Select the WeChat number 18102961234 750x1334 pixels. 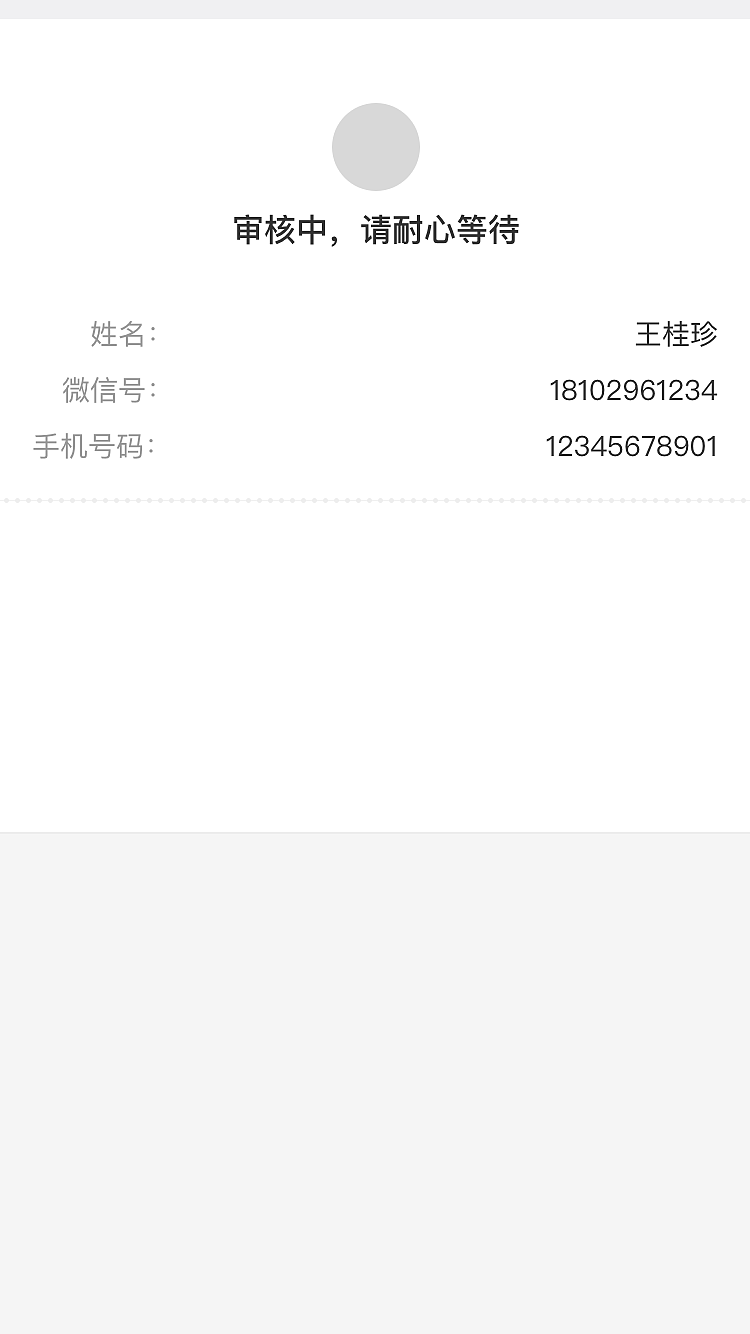[x=634, y=390]
